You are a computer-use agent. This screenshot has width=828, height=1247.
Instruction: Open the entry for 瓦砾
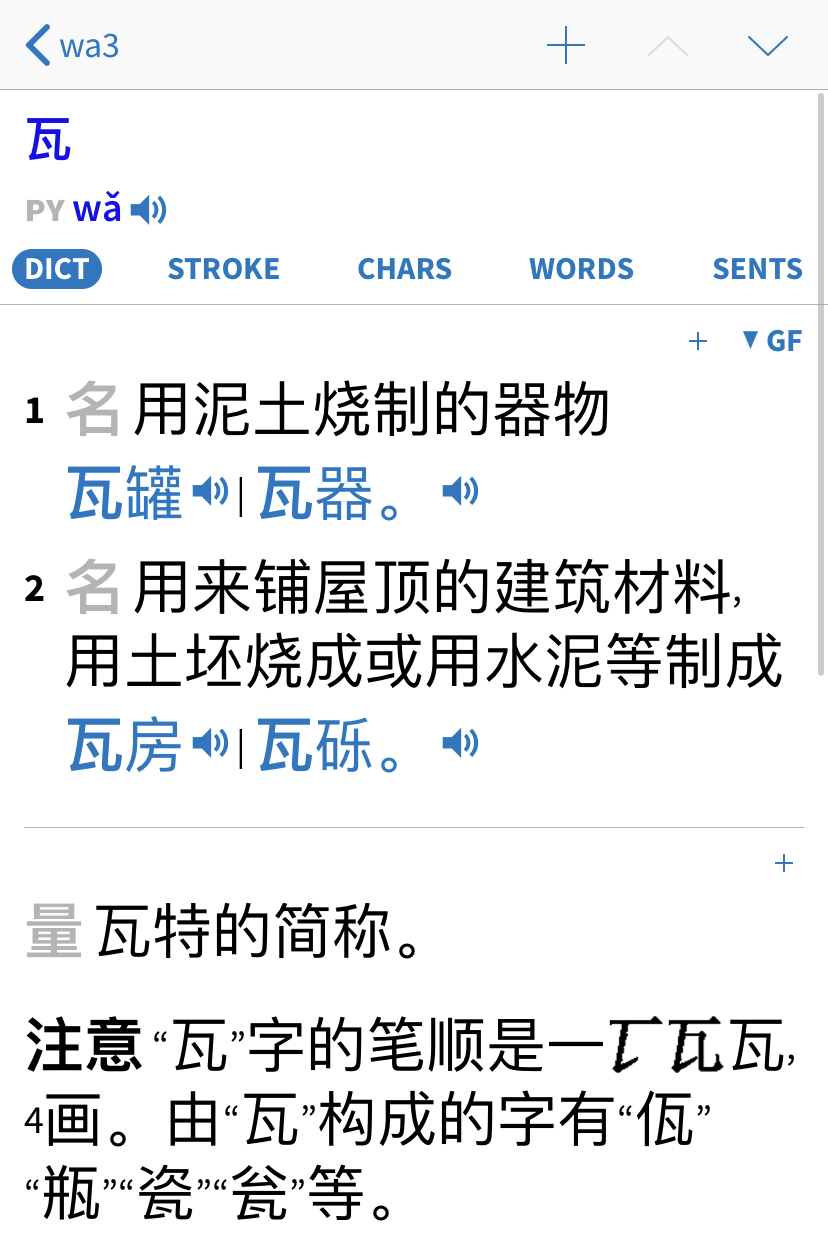point(315,745)
